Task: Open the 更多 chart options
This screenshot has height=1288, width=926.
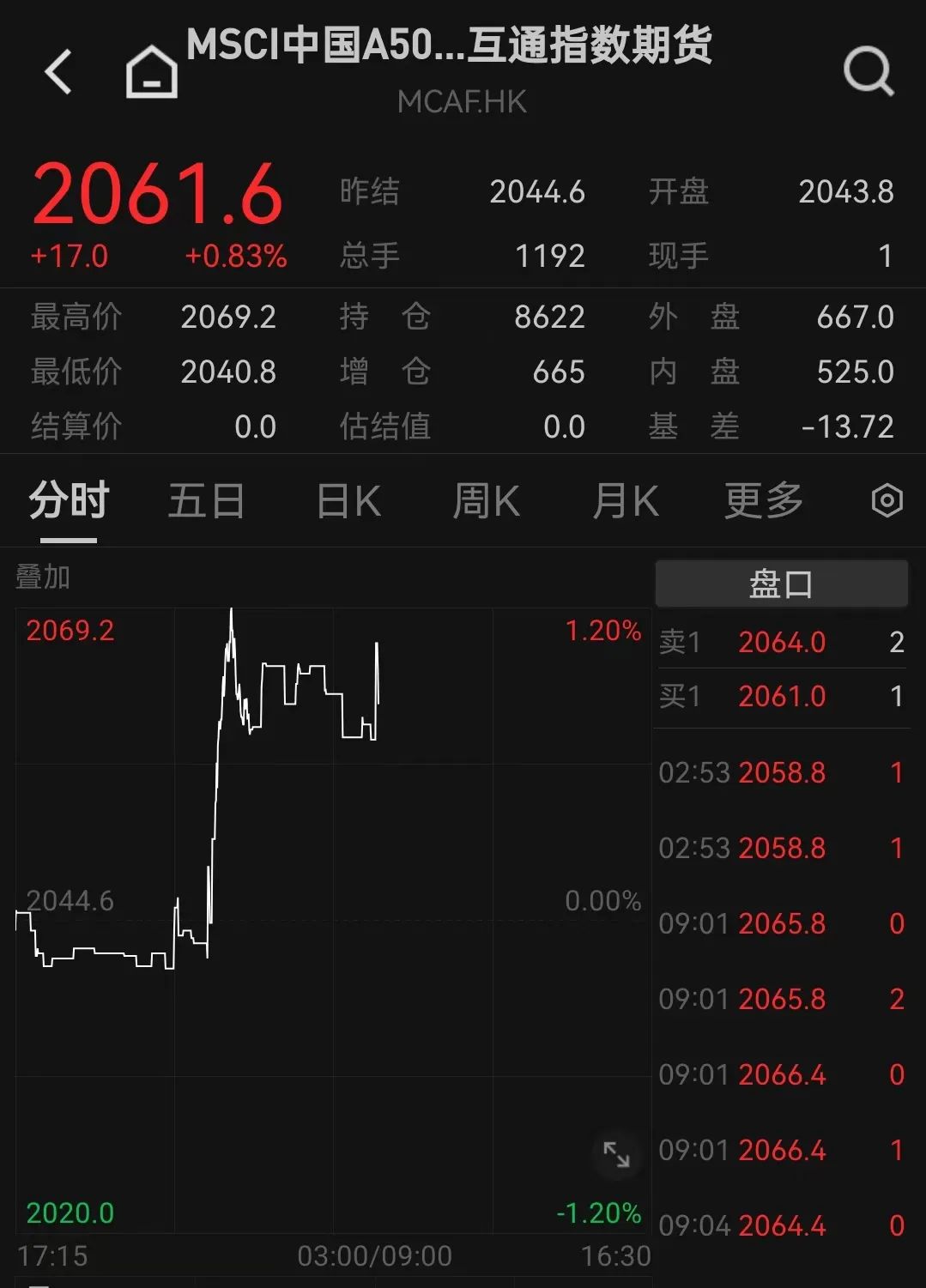Action: (x=764, y=501)
